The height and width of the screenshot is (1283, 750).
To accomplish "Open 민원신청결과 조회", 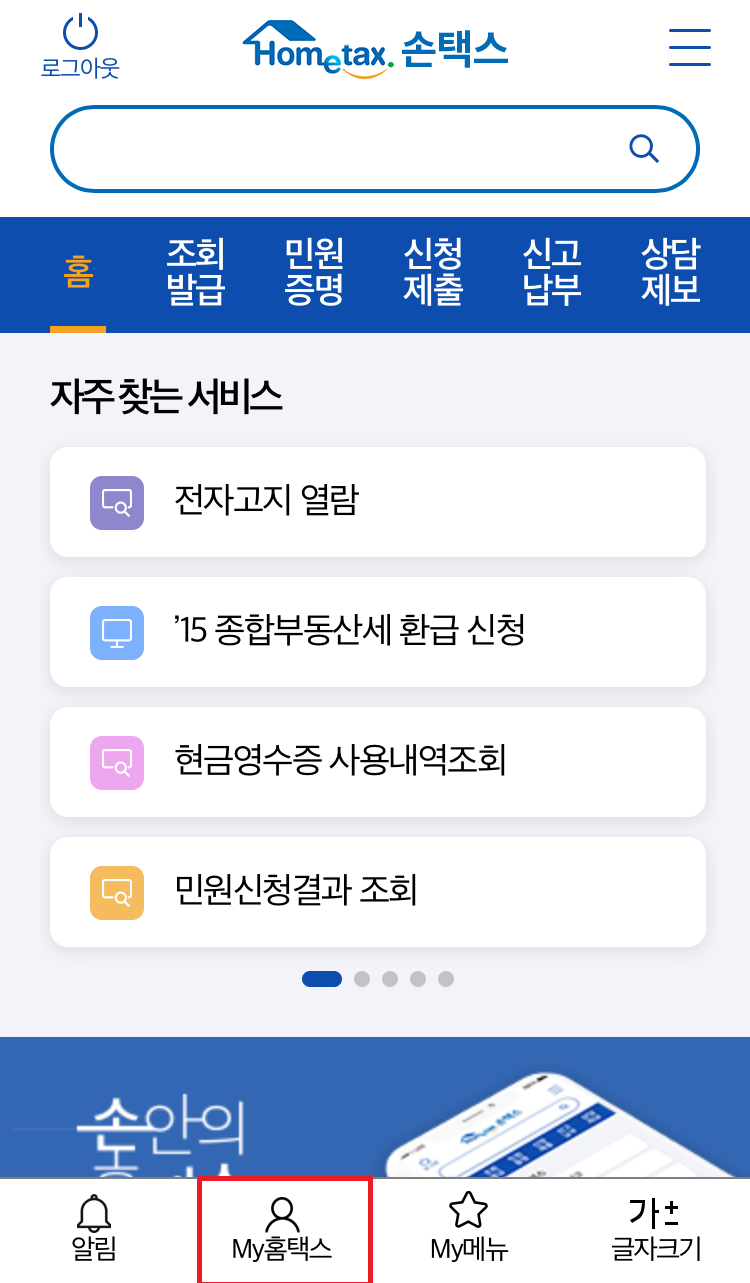I will click(378, 892).
